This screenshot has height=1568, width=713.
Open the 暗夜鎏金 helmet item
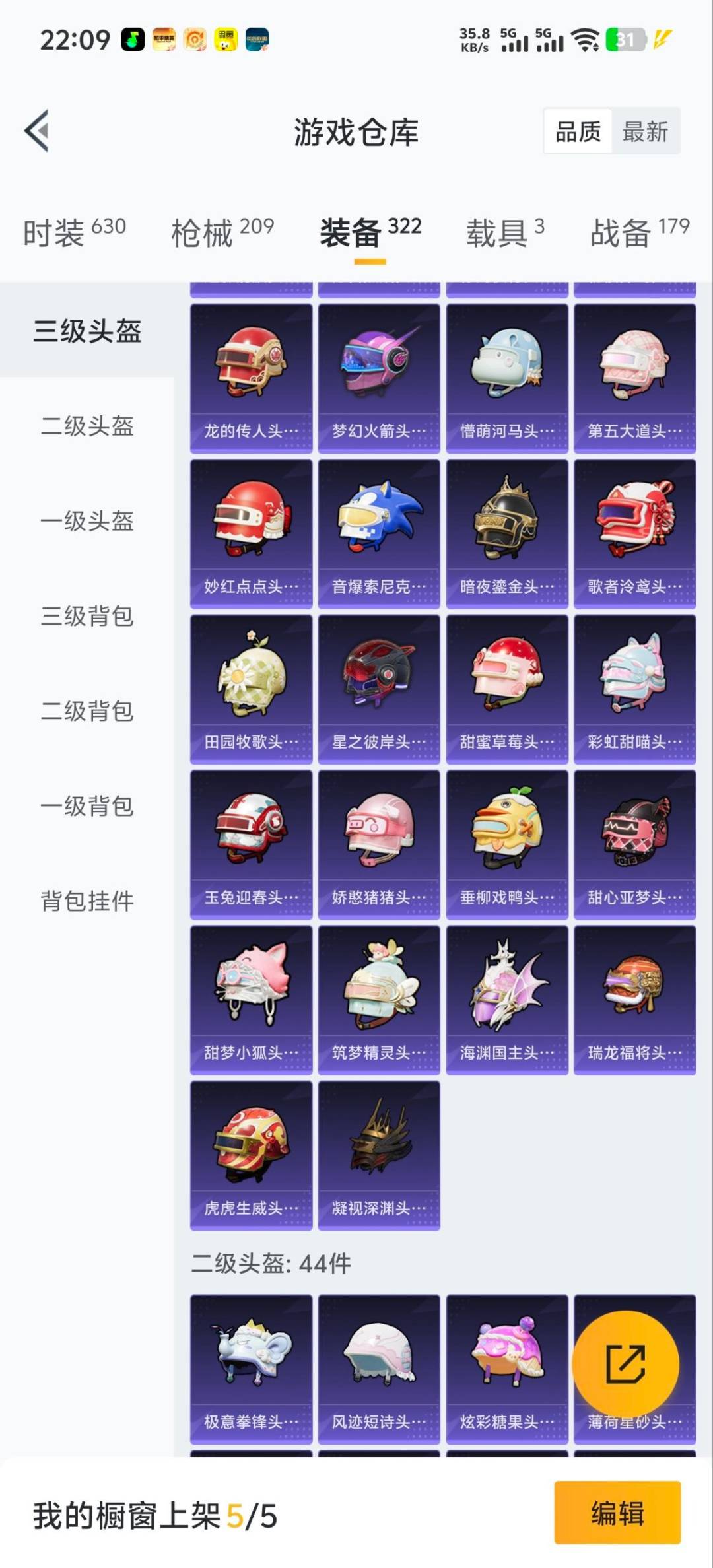point(507,533)
